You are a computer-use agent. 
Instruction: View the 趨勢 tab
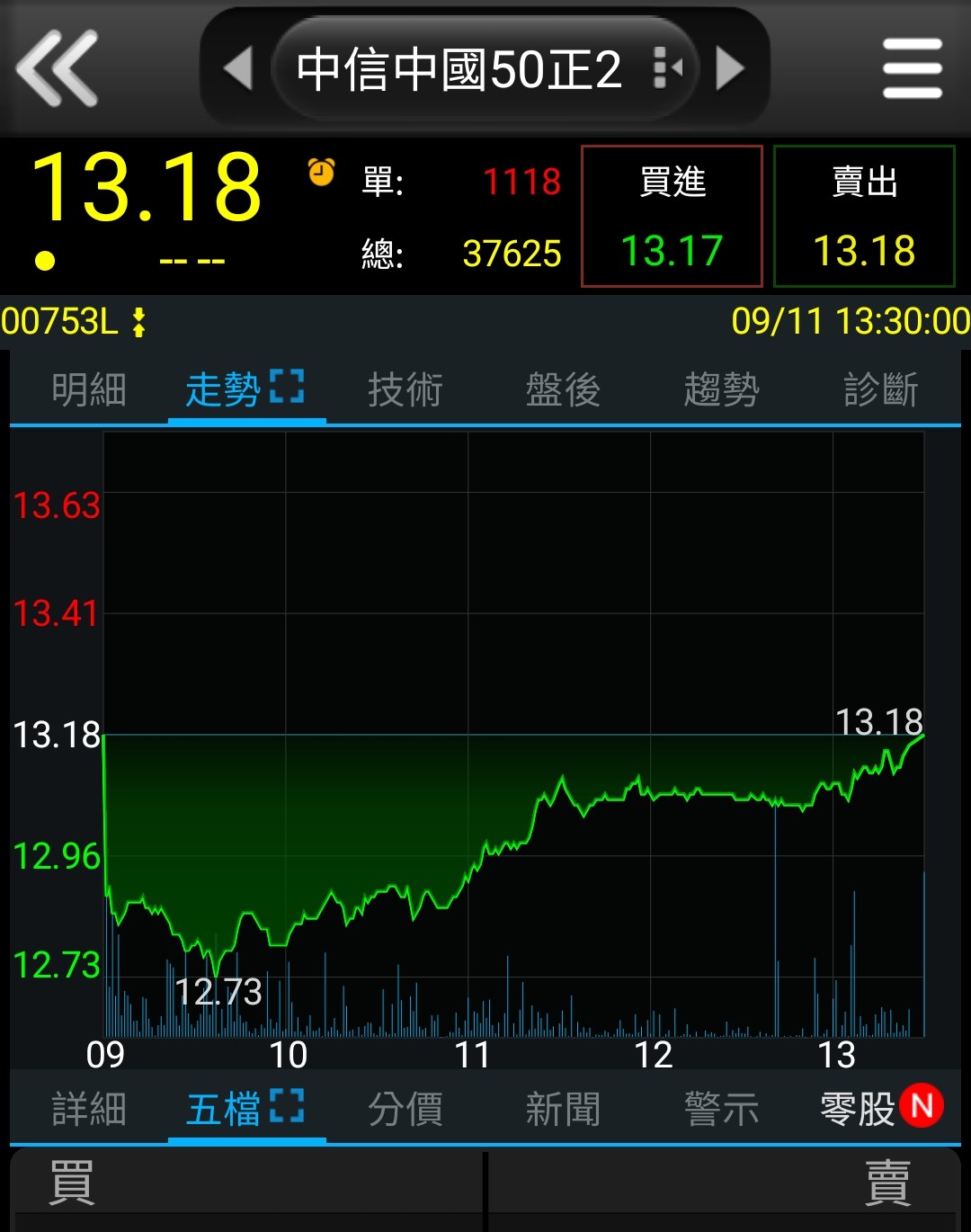(x=721, y=390)
